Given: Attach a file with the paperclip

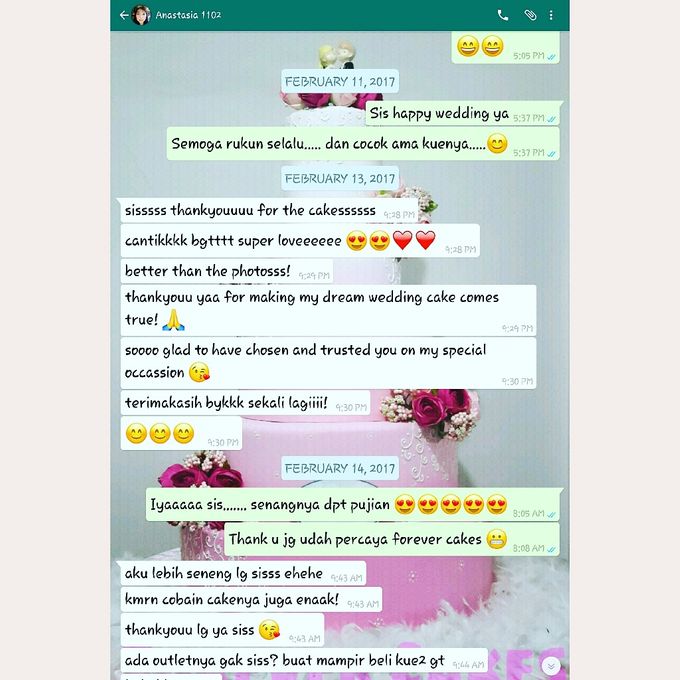Looking at the screenshot, I should tap(530, 15).
